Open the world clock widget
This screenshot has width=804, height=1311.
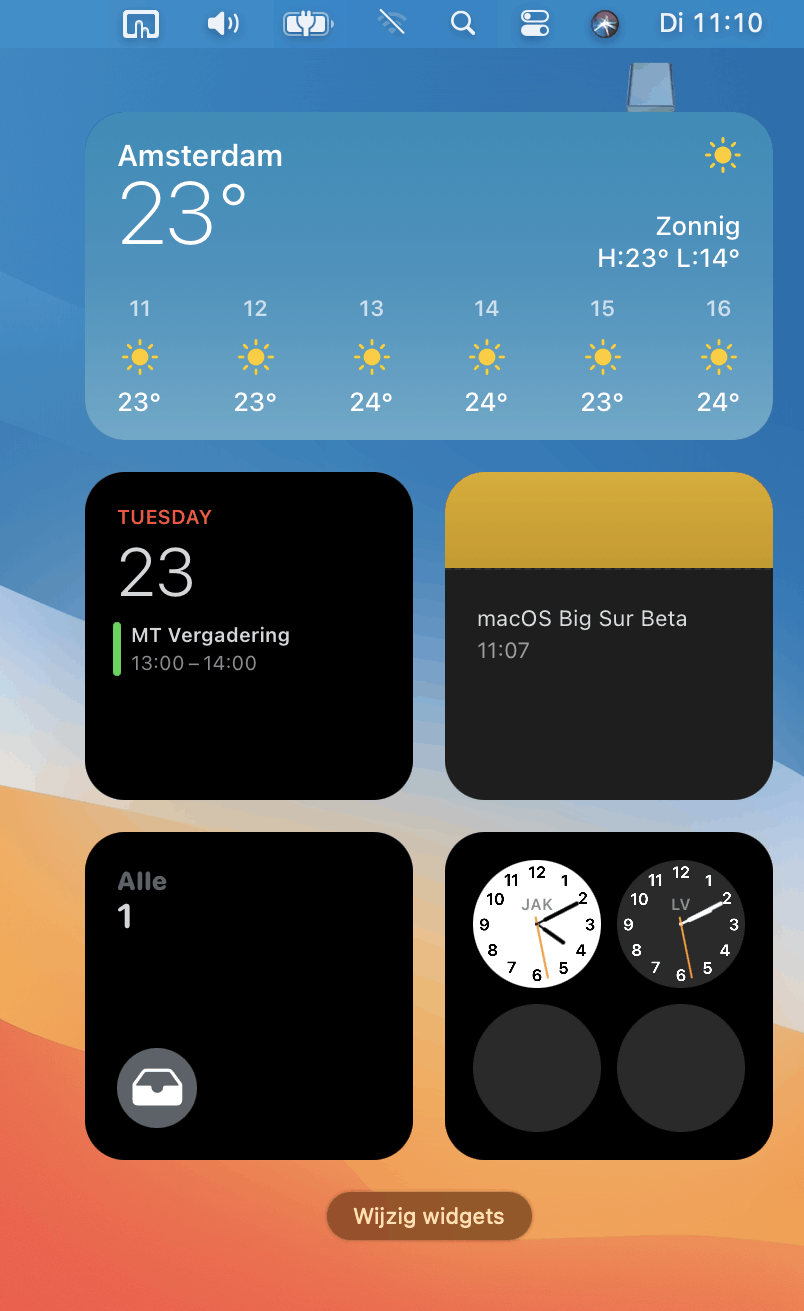coord(609,996)
